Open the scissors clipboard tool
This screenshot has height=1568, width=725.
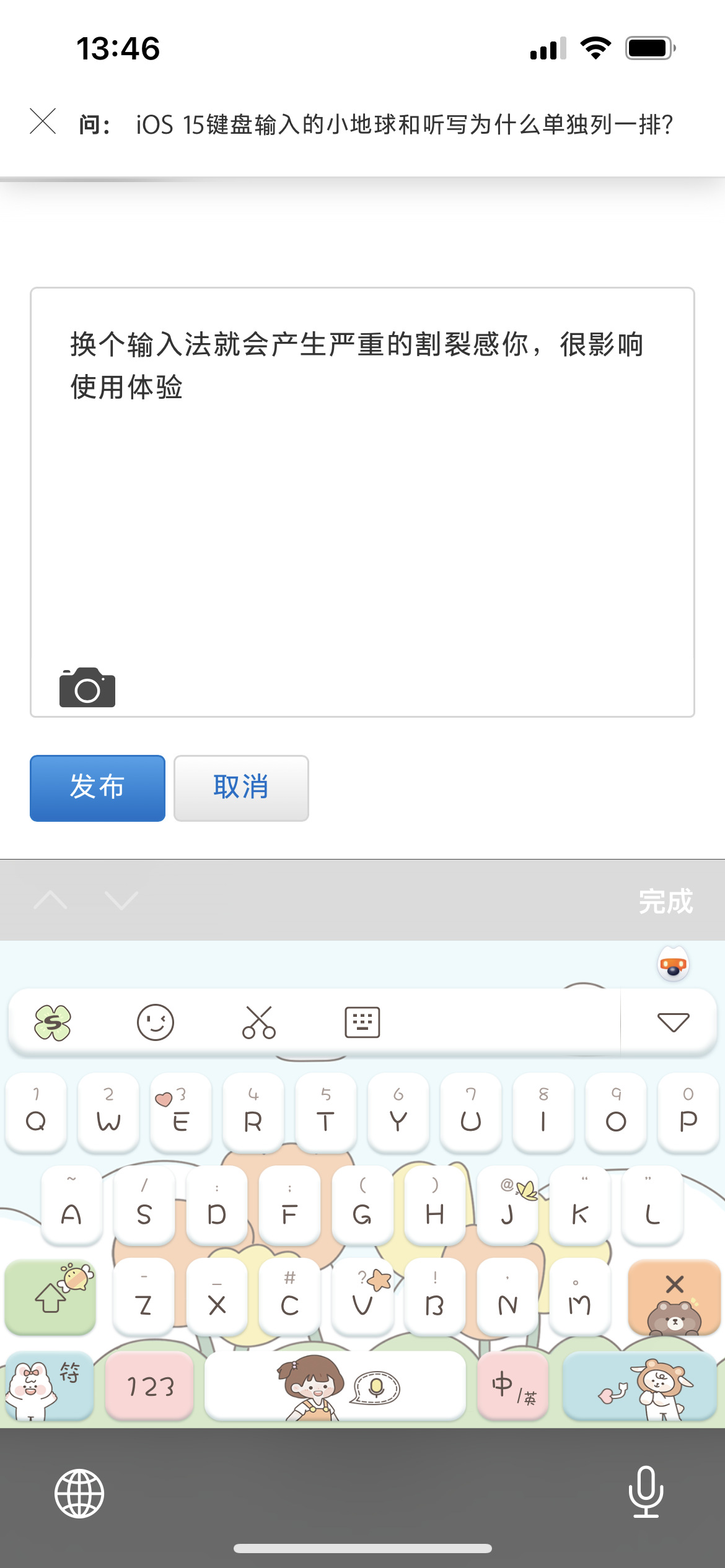point(259,1022)
